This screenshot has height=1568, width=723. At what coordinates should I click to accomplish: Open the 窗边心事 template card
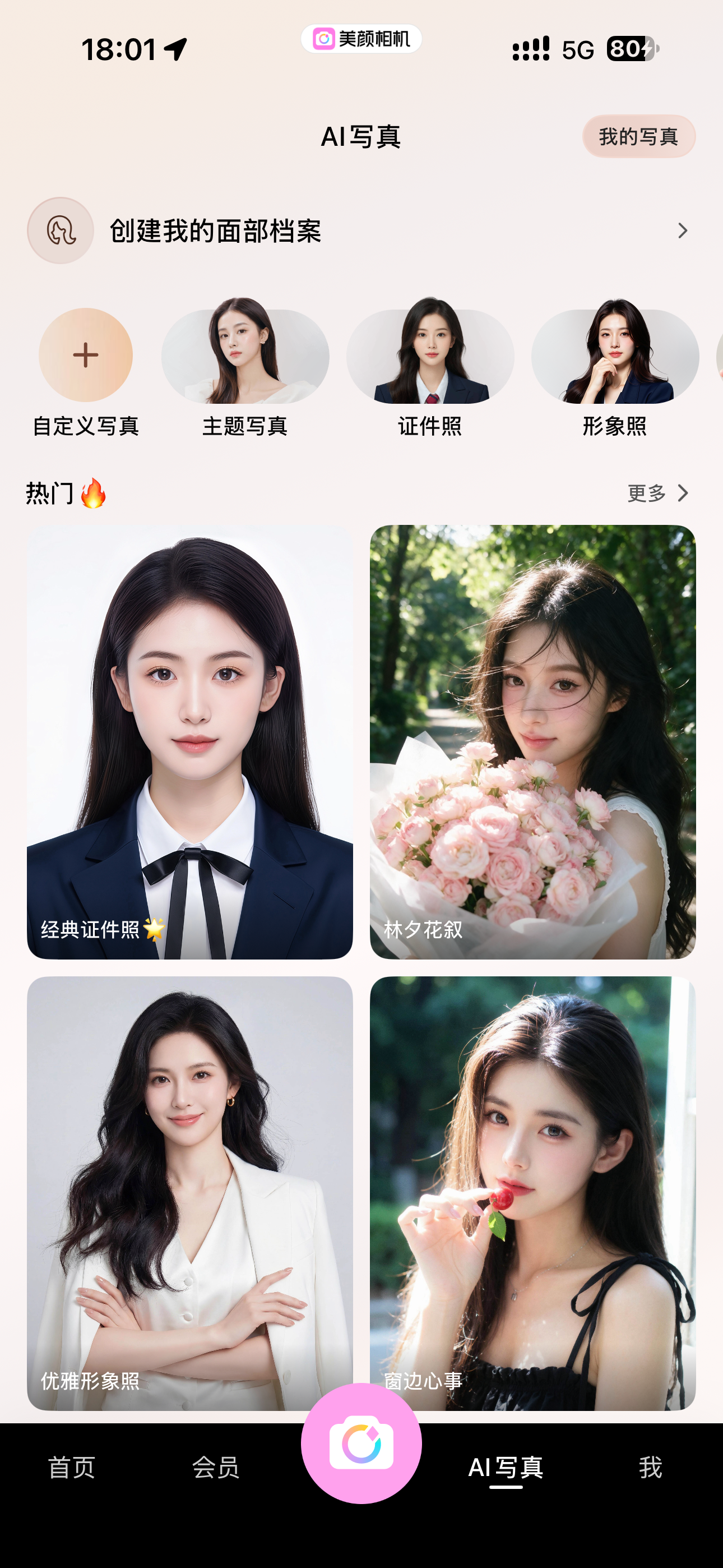(532, 1193)
